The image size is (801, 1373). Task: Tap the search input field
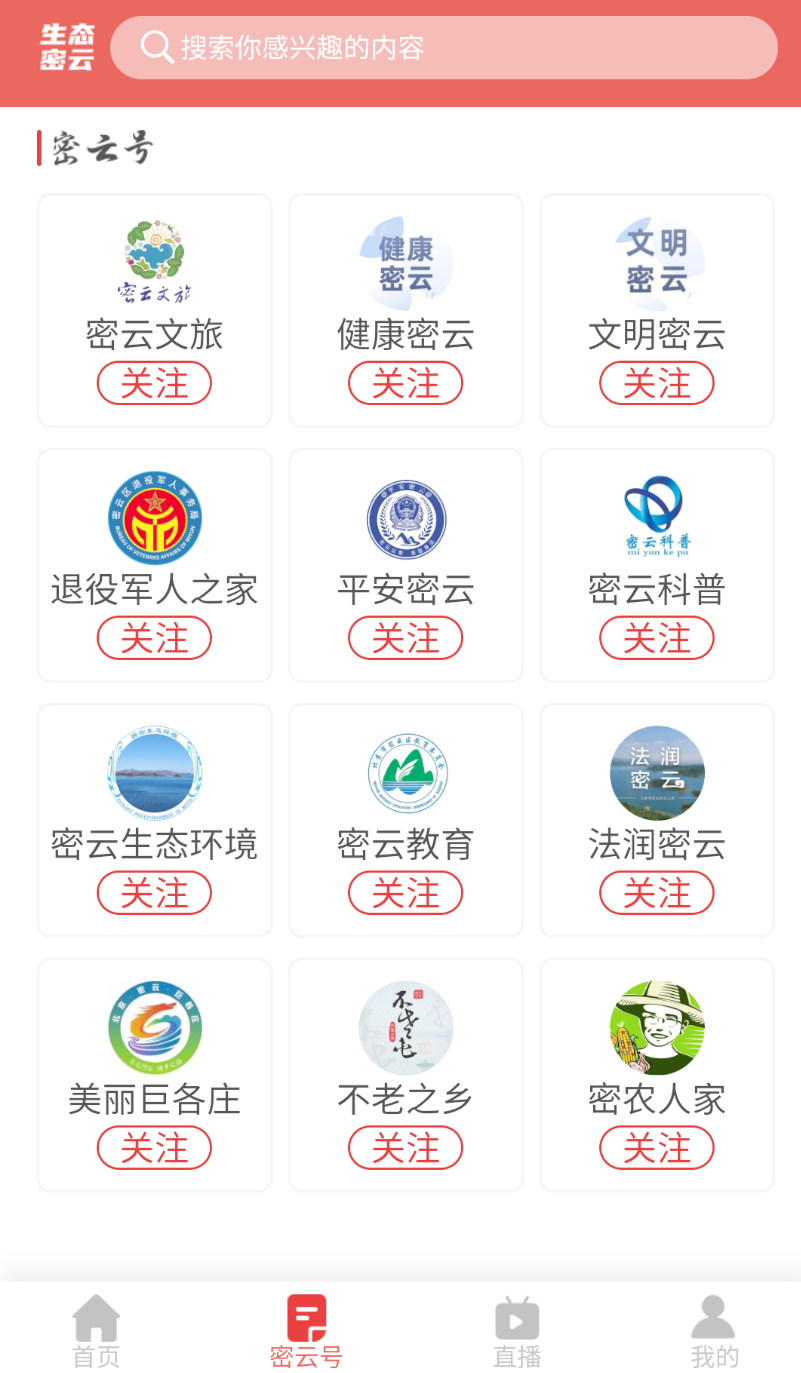[x=445, y=46]
